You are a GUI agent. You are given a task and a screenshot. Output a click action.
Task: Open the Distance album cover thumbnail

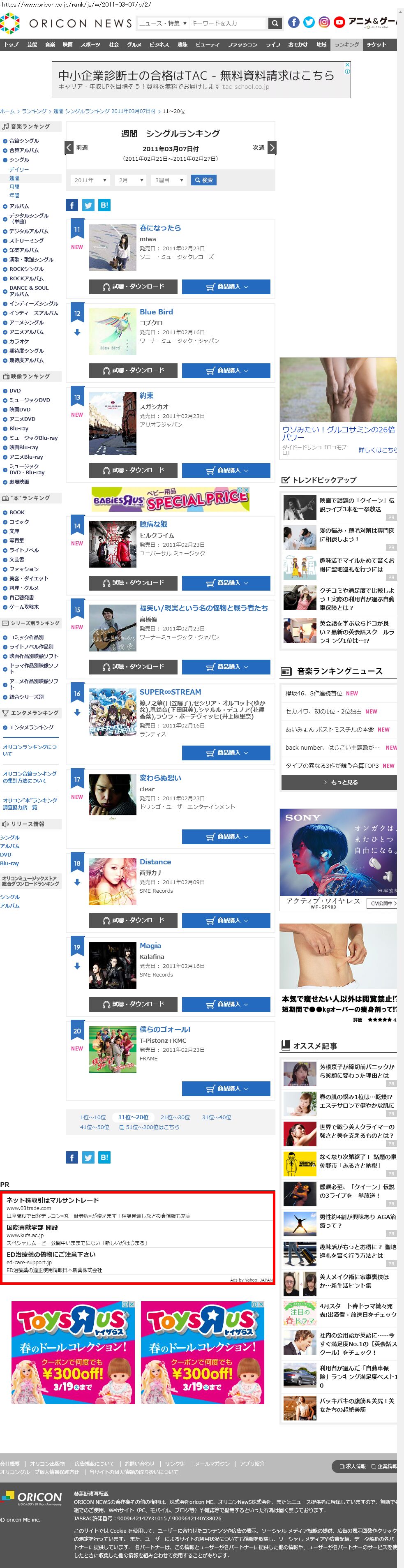[113, 881]
